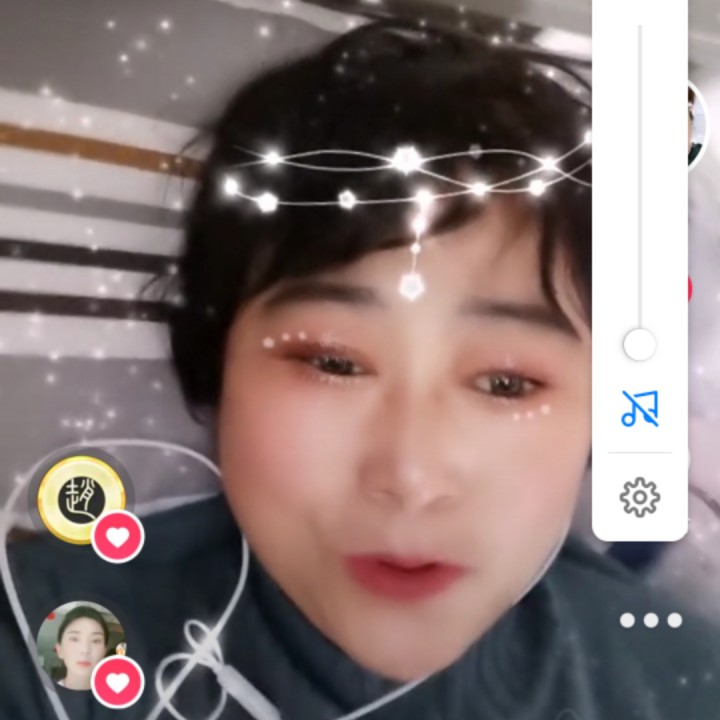Viewport: 720px width, 720px height.
Task: Tap the volume slider knob
Action: click(639, 345)
